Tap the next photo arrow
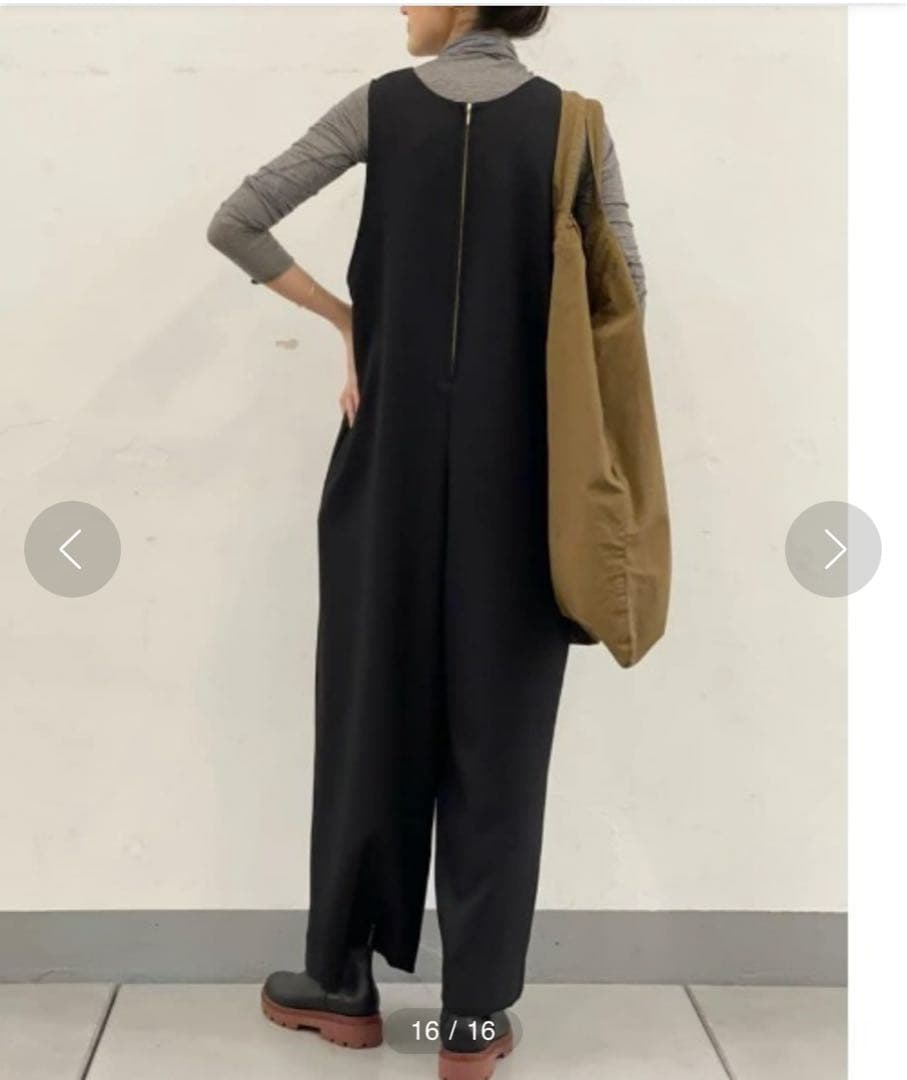 [833, 549]
